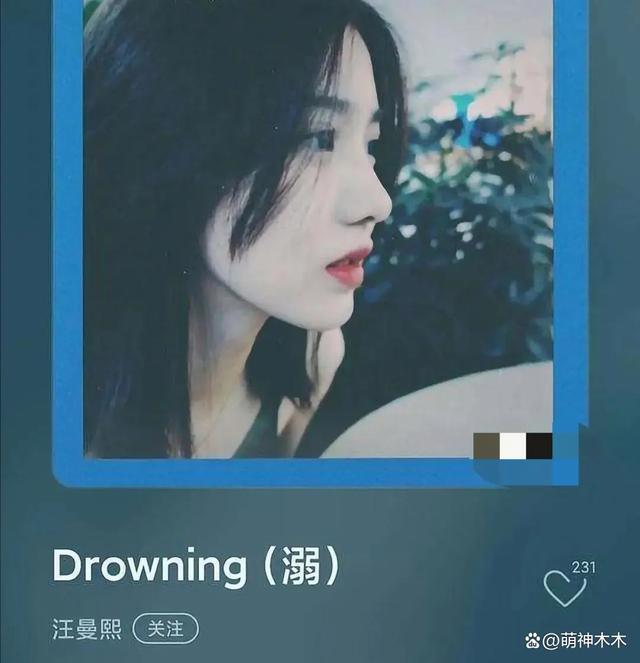
Task: Follow the artist 汪曼熙 via 关注 button
Action: click(x=166, y=628)
